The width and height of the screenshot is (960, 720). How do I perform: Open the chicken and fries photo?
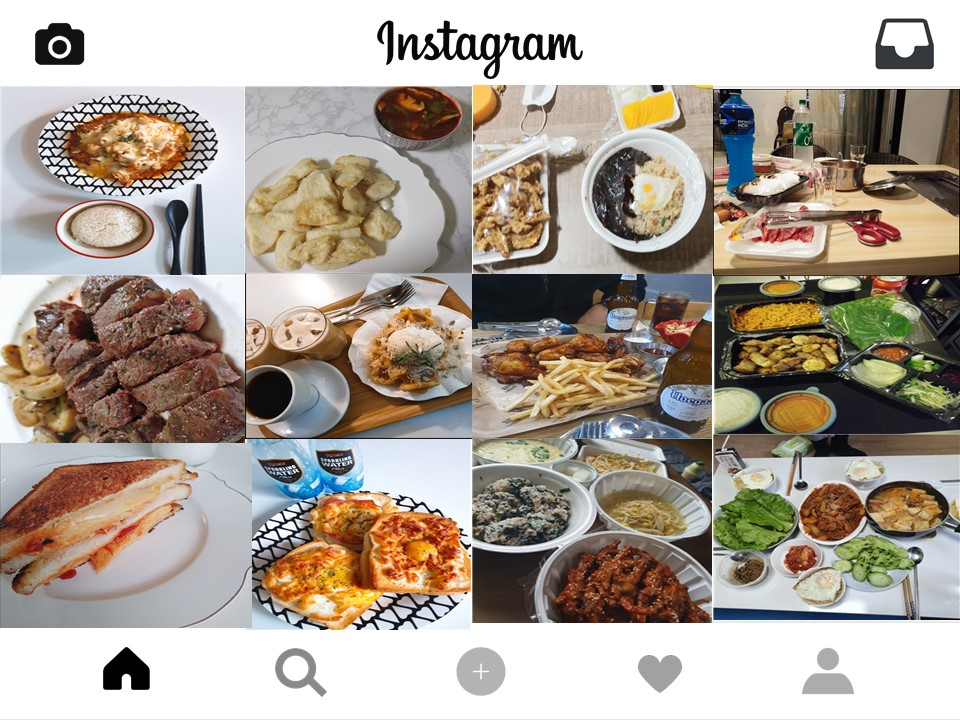click(592, 357)
